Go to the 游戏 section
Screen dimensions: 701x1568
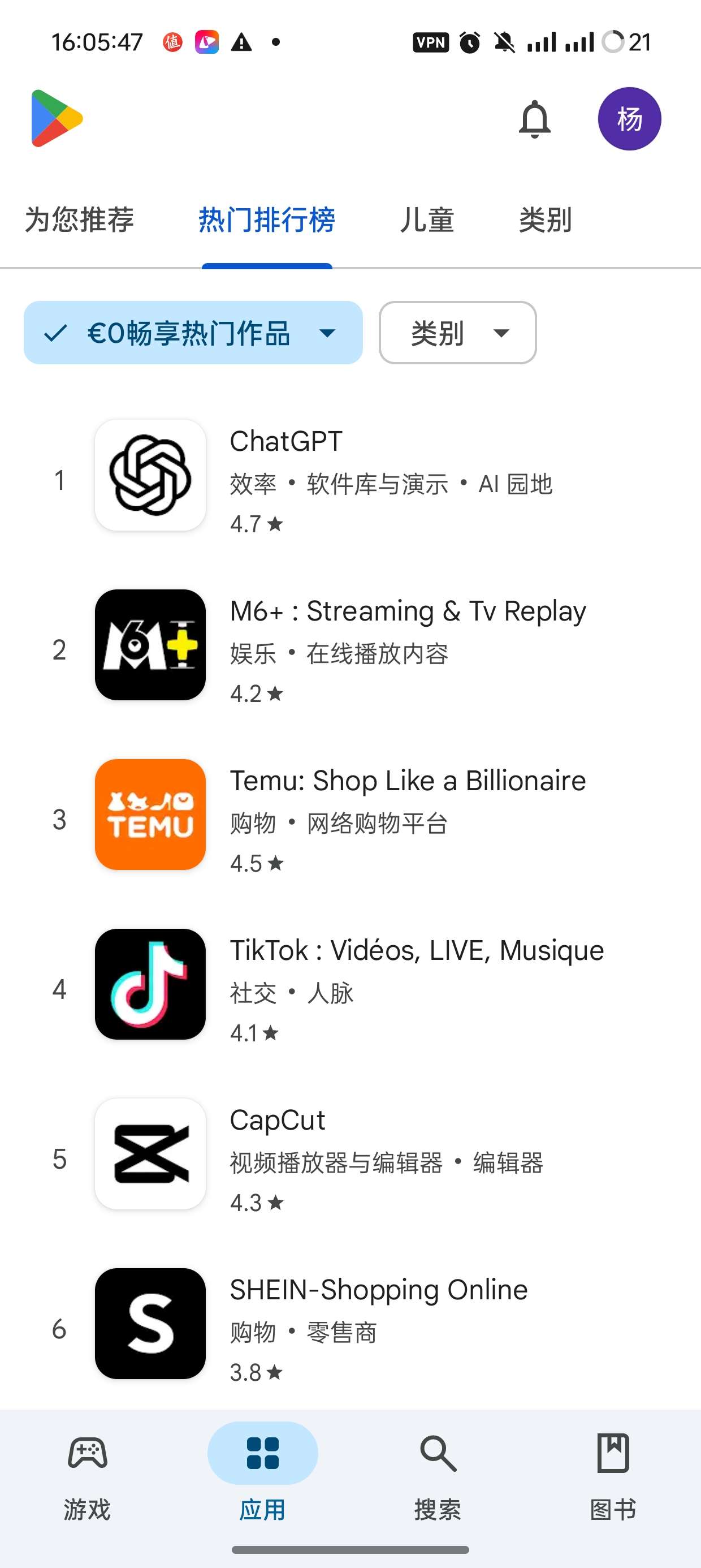pyautogui.click(x=88, y=1473)
